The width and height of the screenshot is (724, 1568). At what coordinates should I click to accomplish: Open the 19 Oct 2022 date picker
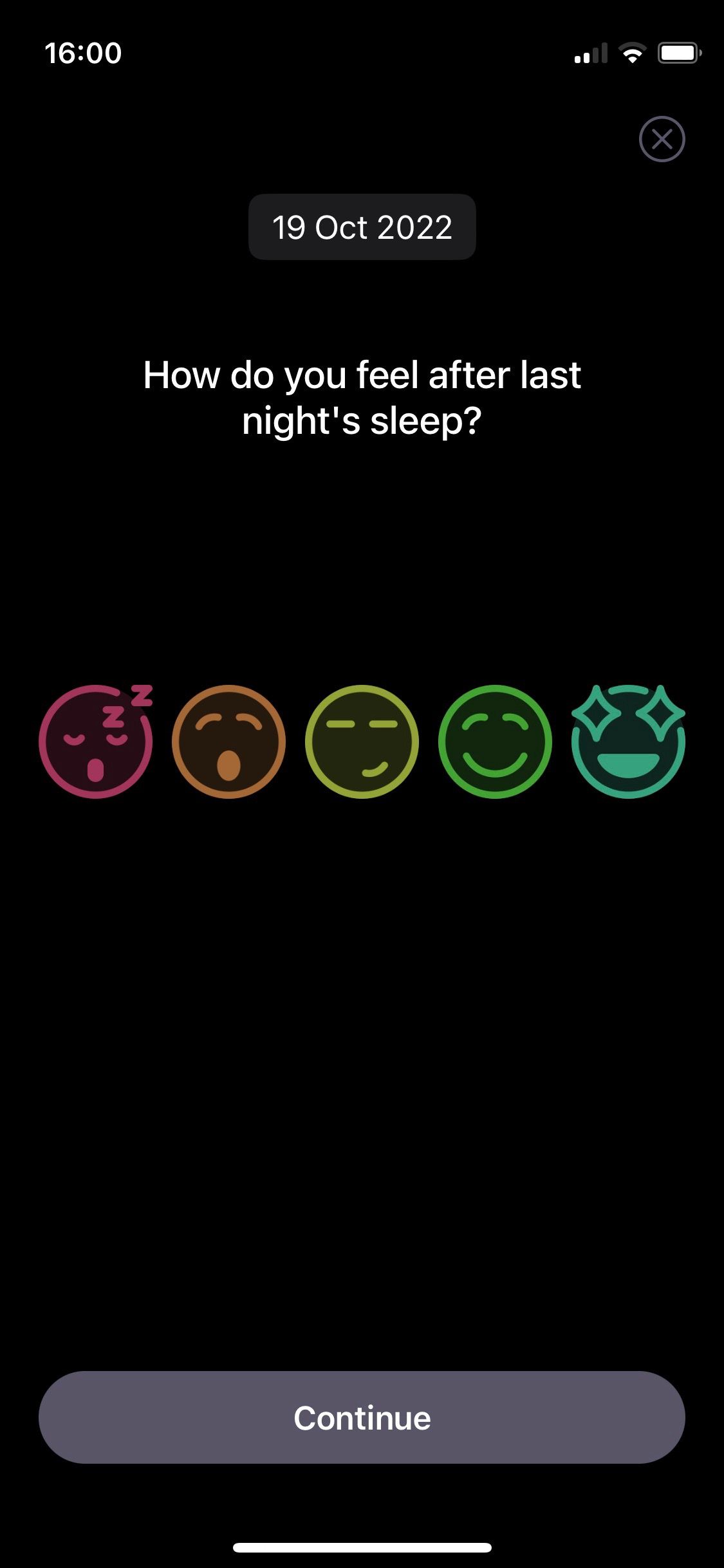tap(362, 227)
